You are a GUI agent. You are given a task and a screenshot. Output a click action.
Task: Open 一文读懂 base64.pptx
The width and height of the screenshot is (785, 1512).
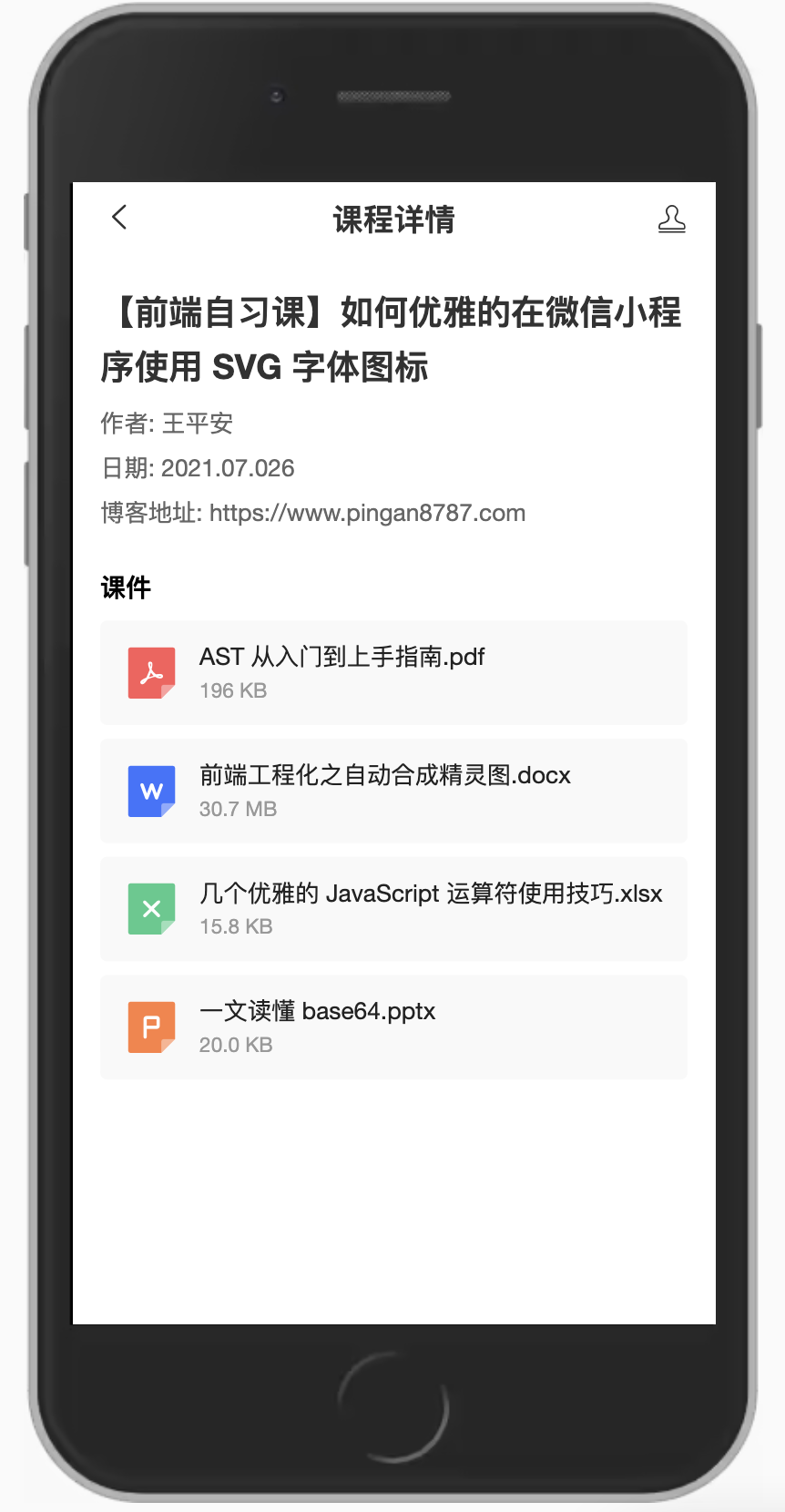(x=393, y=1027)
